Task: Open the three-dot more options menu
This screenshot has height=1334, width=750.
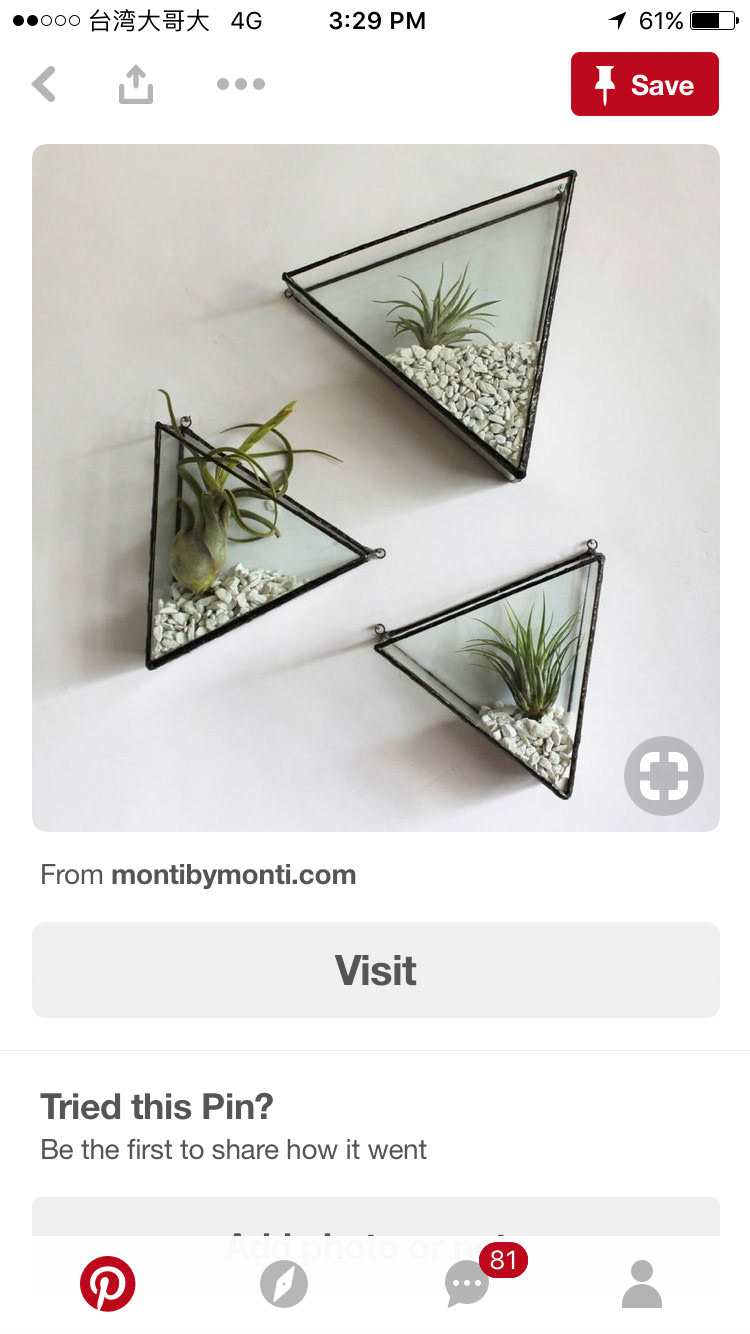Action: coord(240,85)
